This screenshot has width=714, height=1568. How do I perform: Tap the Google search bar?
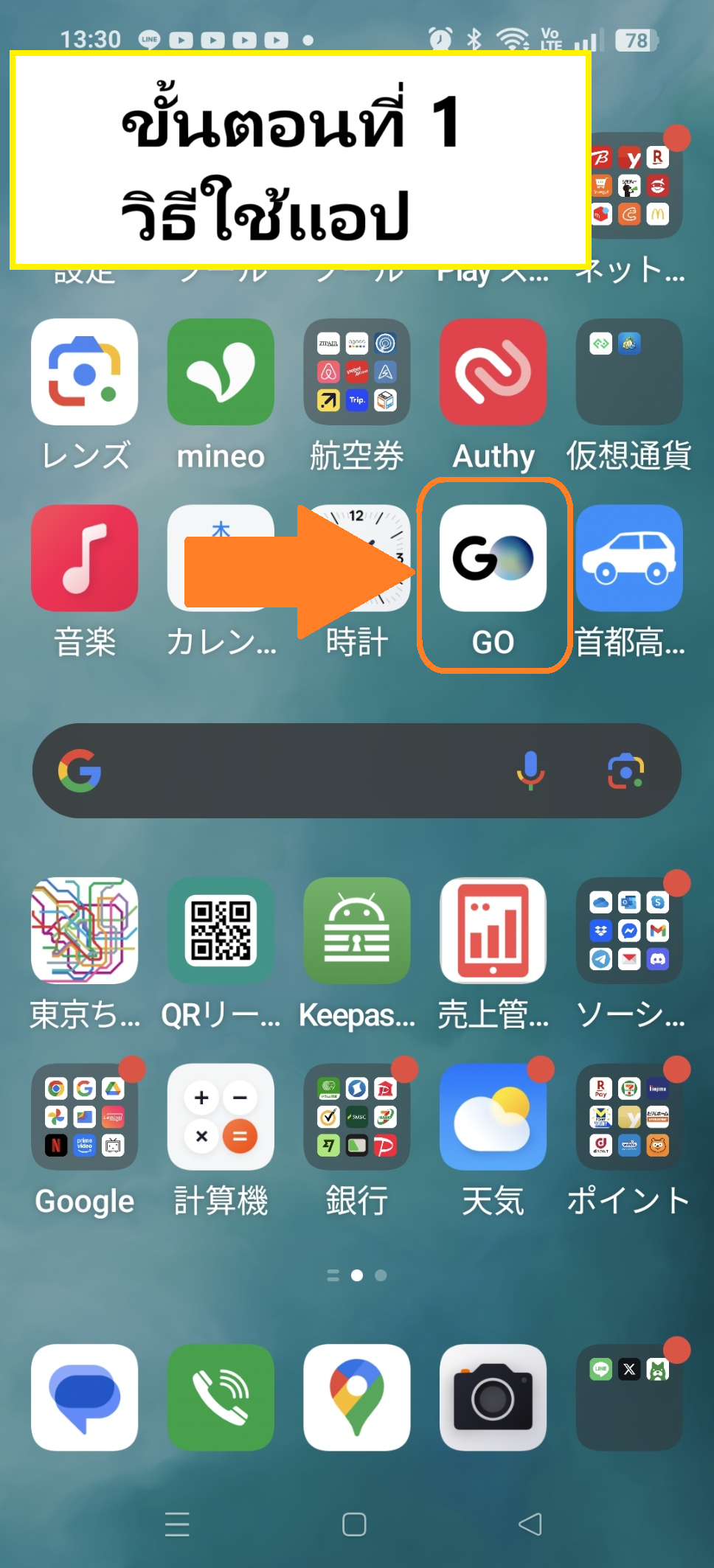(x=295, y=770)
